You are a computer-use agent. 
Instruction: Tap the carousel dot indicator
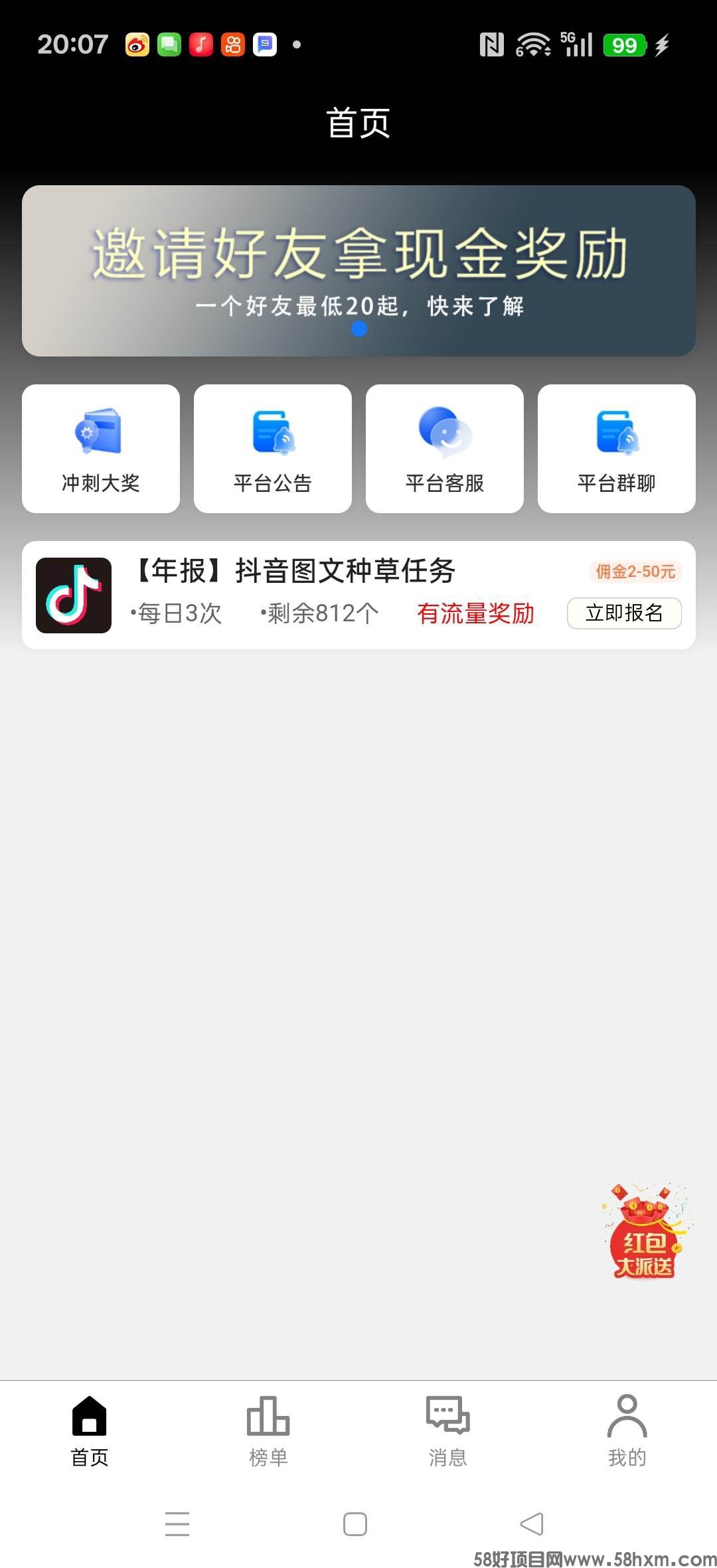360,327
